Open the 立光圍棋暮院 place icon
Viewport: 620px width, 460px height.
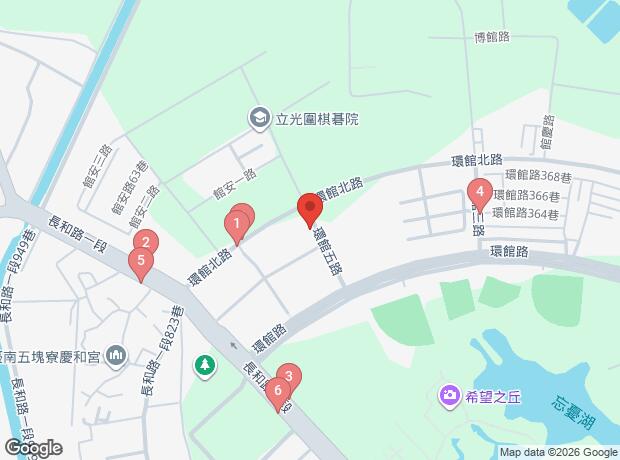(259, 119)
